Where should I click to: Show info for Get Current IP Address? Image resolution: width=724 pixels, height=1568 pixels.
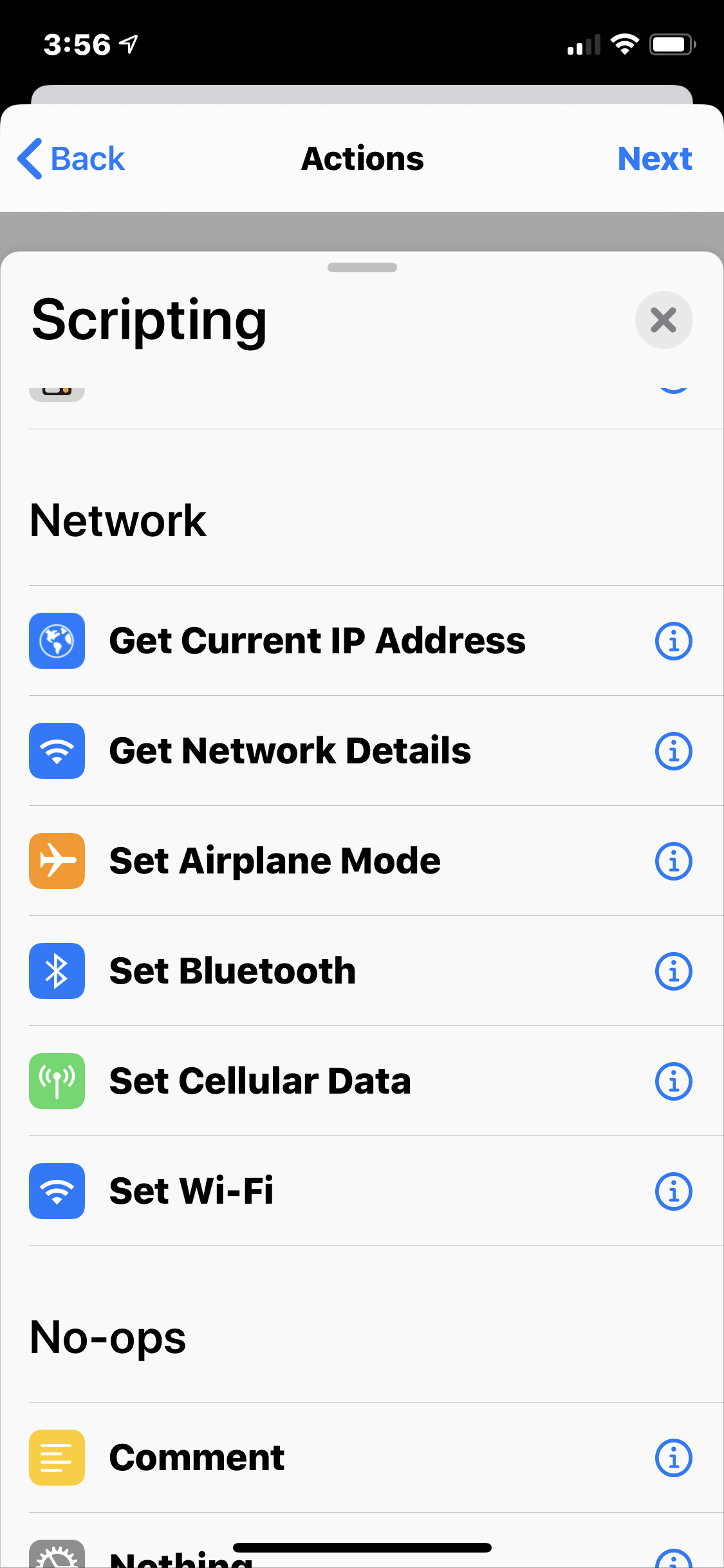[x=673, y=641]
